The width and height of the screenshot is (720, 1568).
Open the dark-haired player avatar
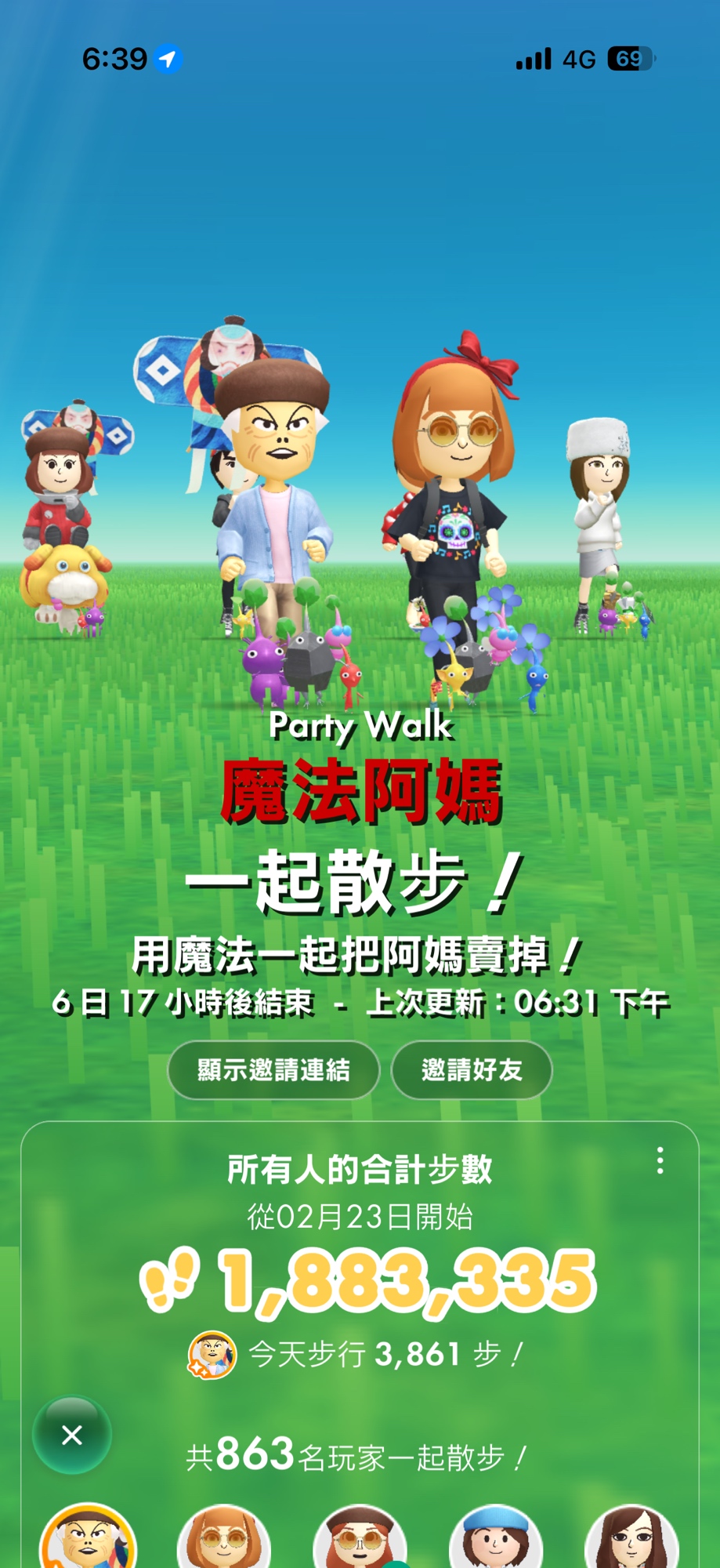click(631, 1538)
